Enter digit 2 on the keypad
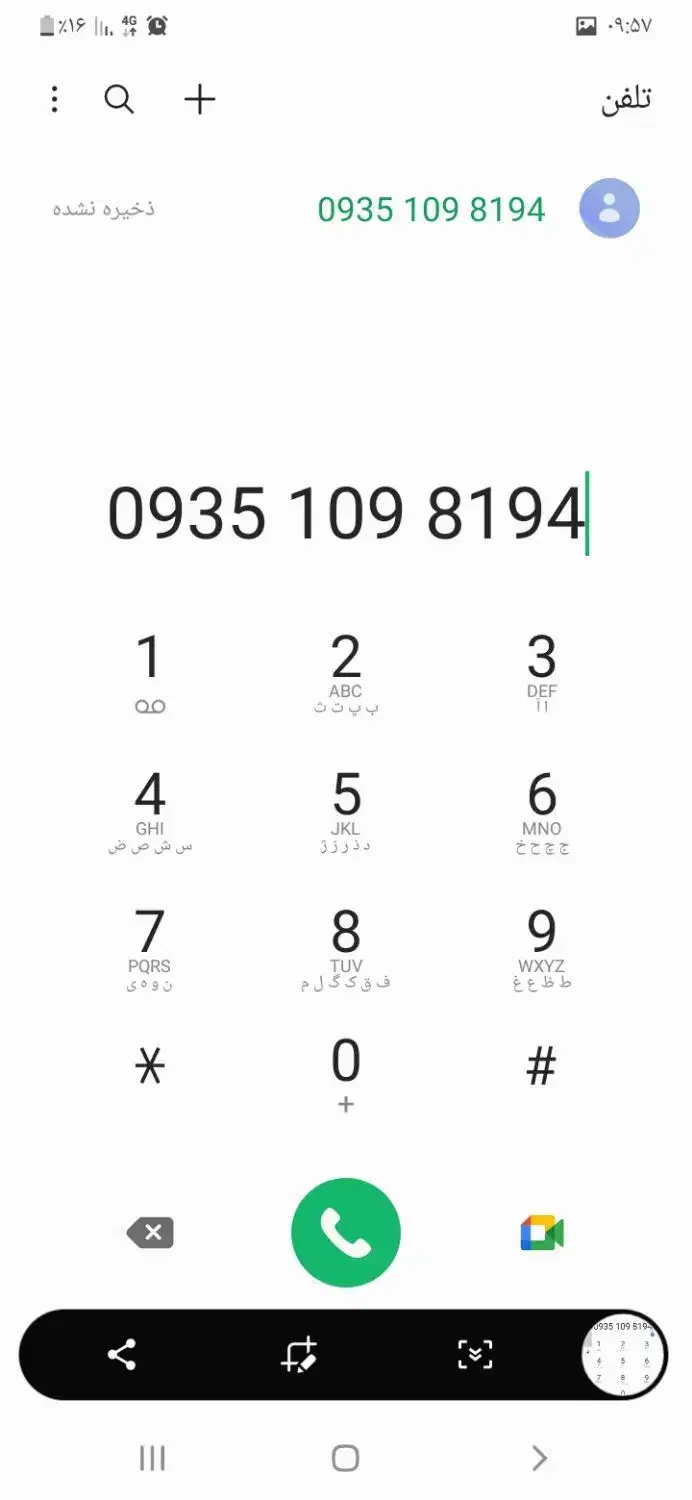This screenshot has height=1500, width=692. point(345,670)
